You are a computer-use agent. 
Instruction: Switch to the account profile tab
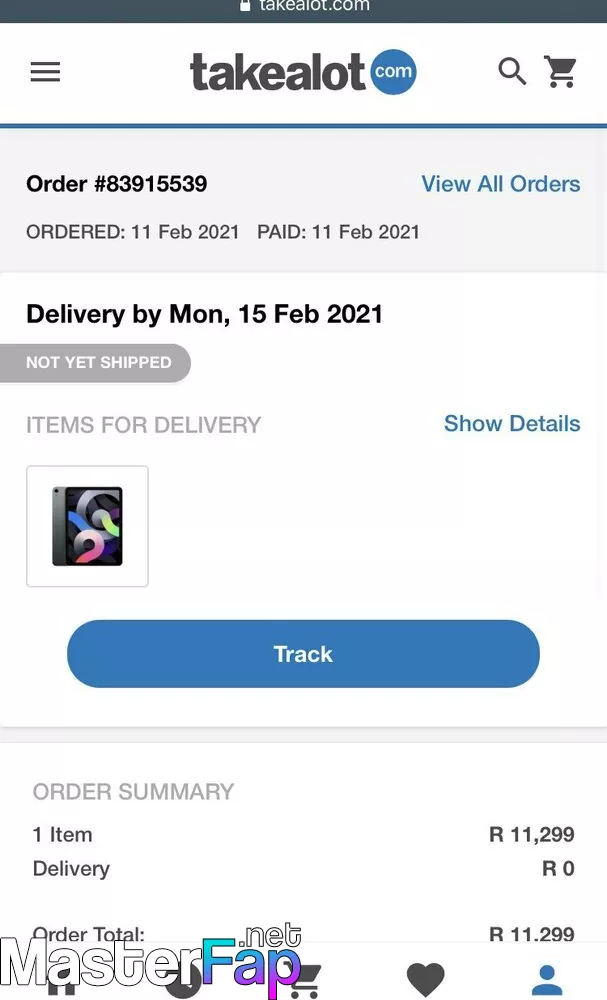pos(547,980)
